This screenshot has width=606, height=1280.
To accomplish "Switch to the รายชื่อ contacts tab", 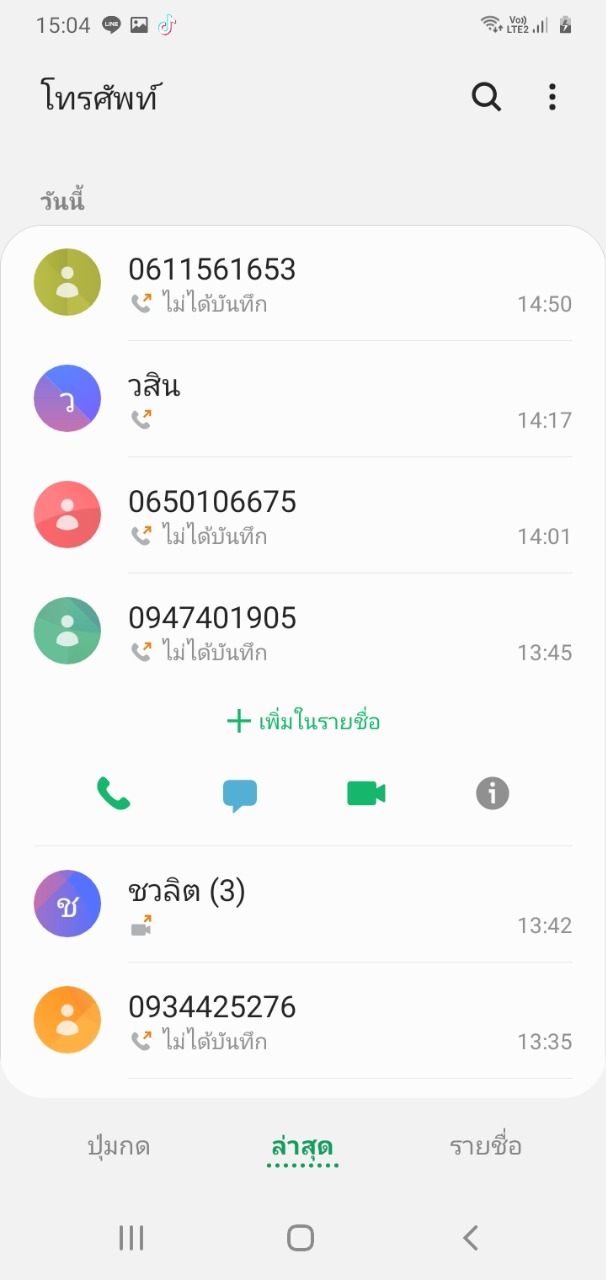I will 485,1146.
